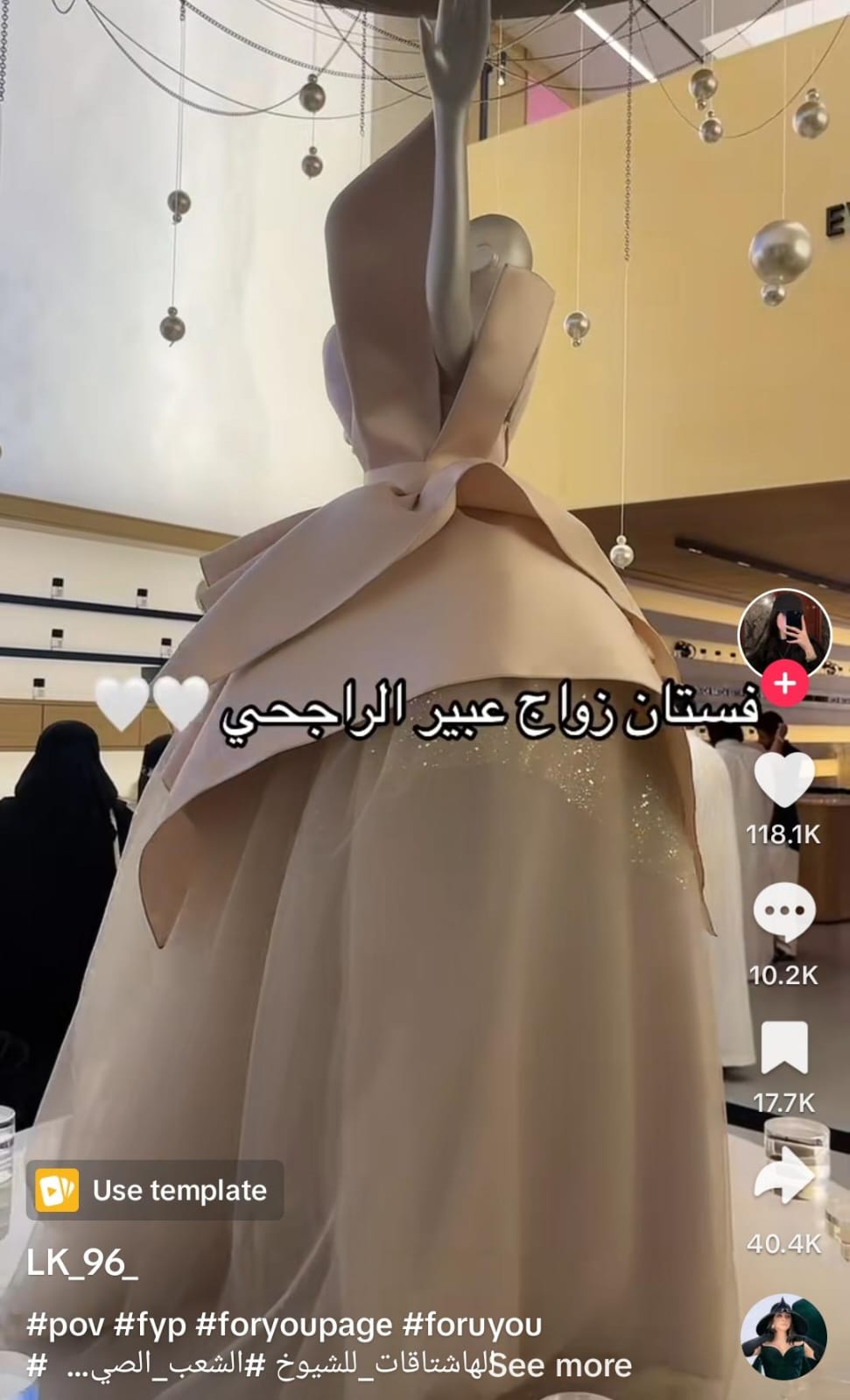The image size is (850, 1400).
Task: Expand caption with See more
Action: (560, 1365)
